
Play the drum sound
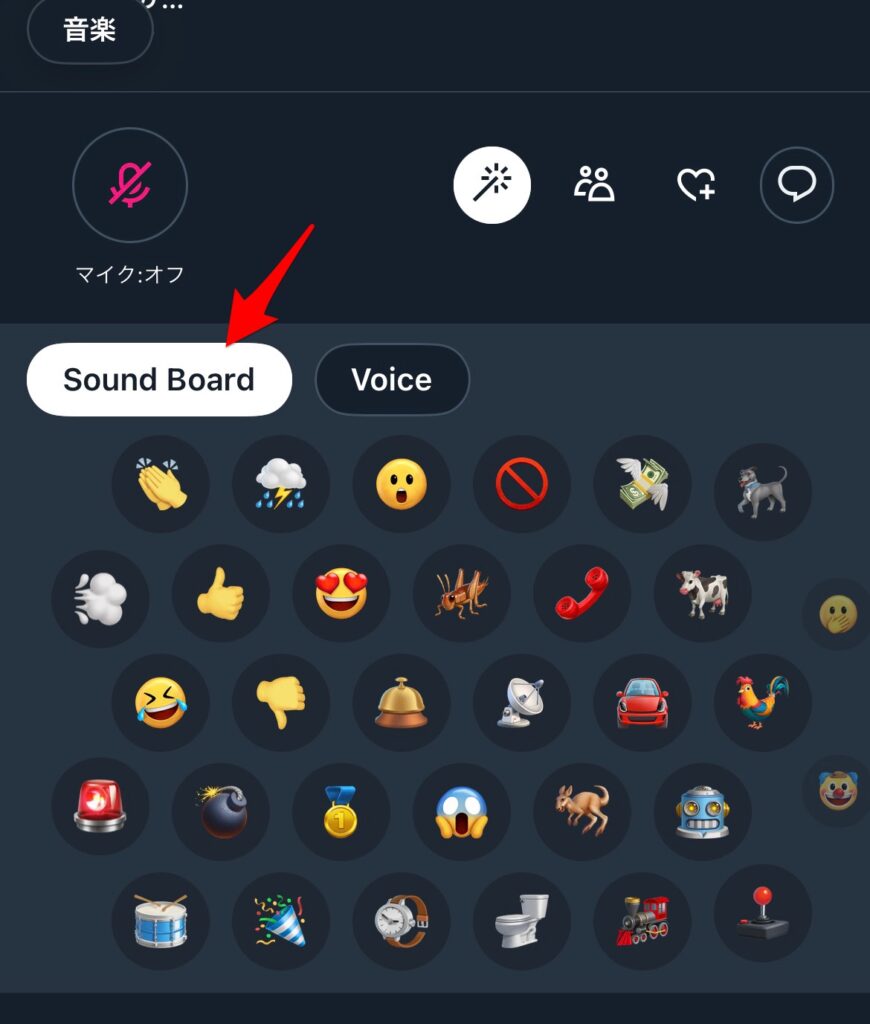(x=161, y=920)
